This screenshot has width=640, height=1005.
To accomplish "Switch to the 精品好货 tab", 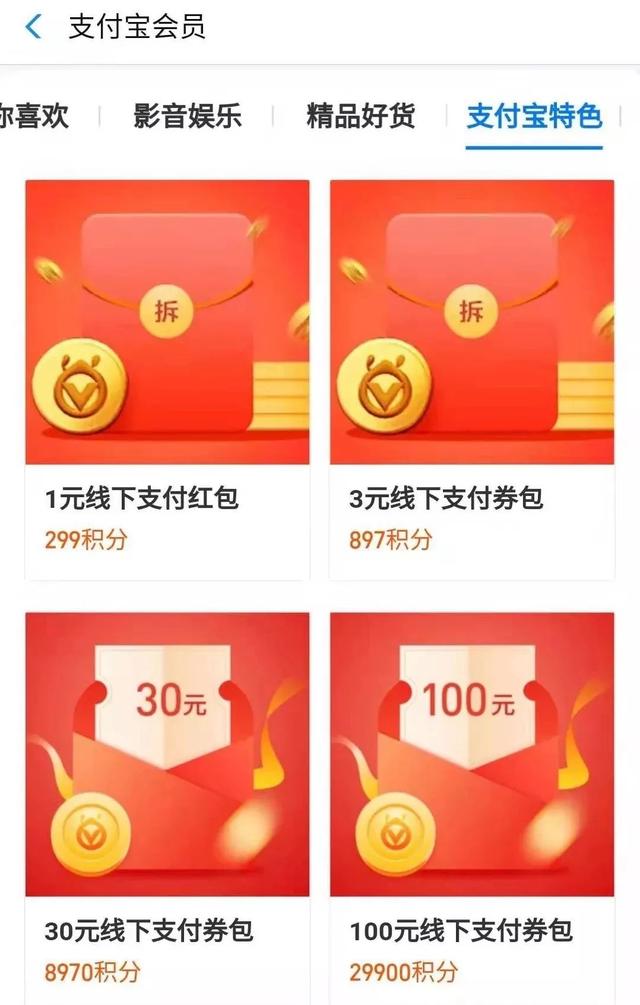I will tap(360, 116).
